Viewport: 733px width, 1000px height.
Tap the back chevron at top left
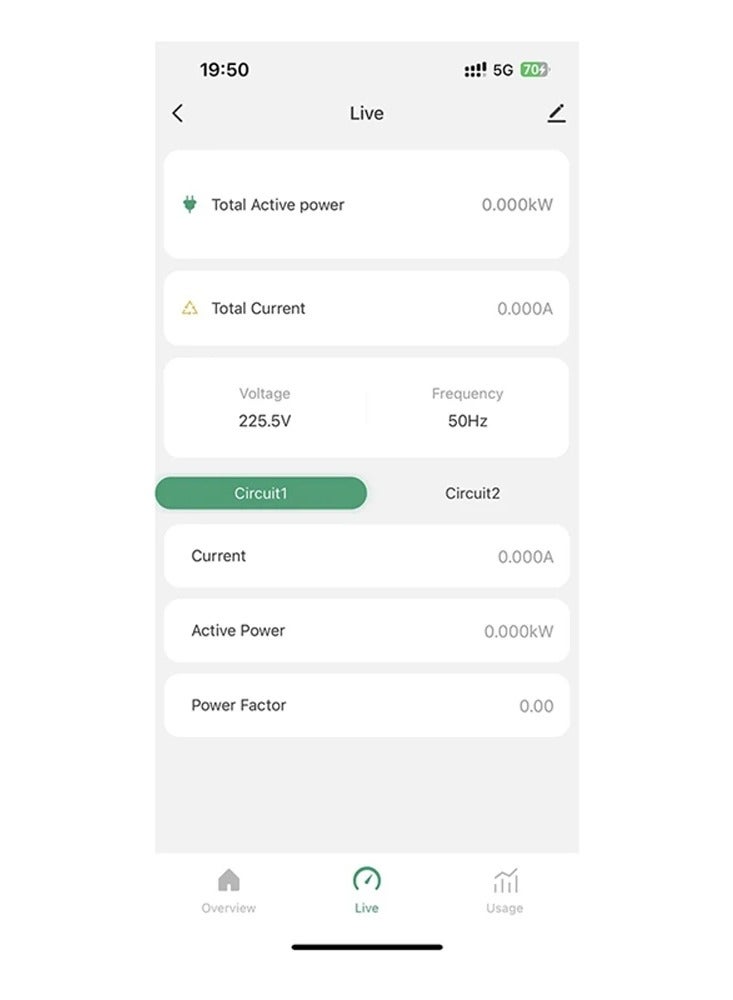pyautogui.click(x=178, y=113)
